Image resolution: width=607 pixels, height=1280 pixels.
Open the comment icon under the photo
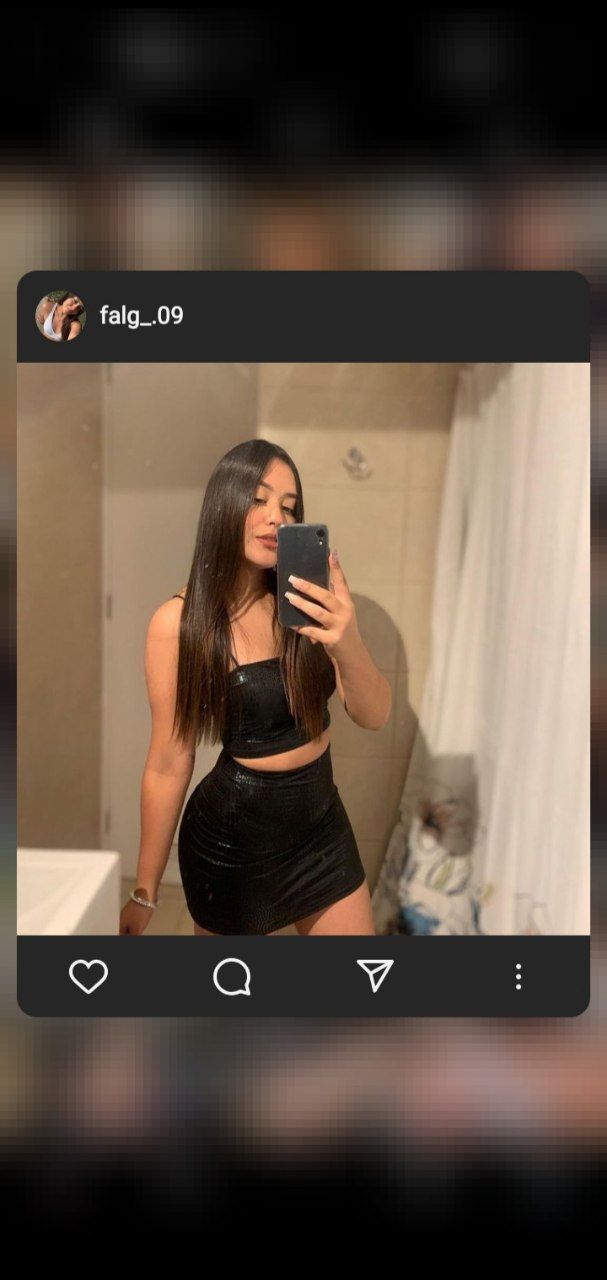(x=231, y=977)
